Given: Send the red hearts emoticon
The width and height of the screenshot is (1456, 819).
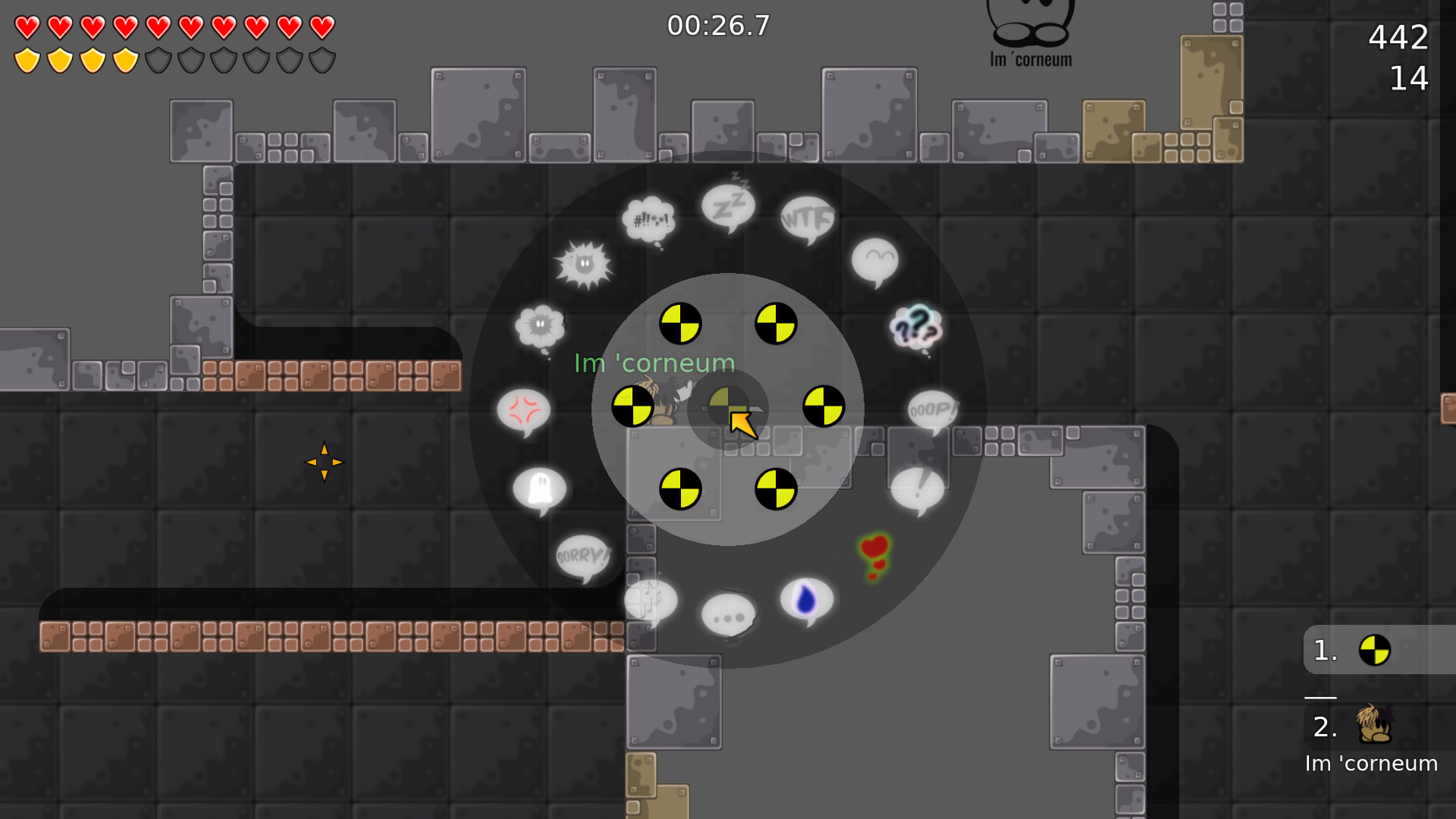Looking at the screenshot, I should click(x=874, y=554).
